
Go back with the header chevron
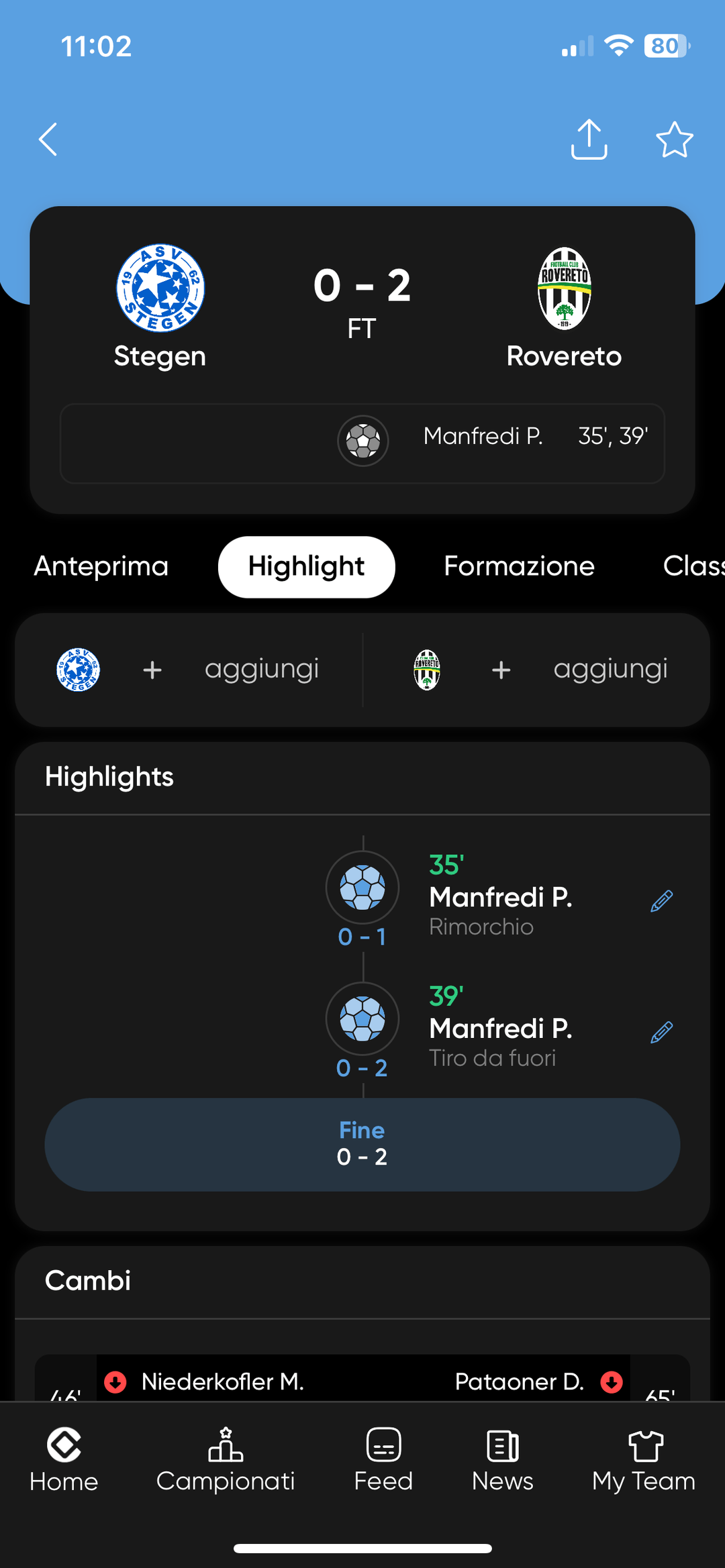[x=47, y=140]
